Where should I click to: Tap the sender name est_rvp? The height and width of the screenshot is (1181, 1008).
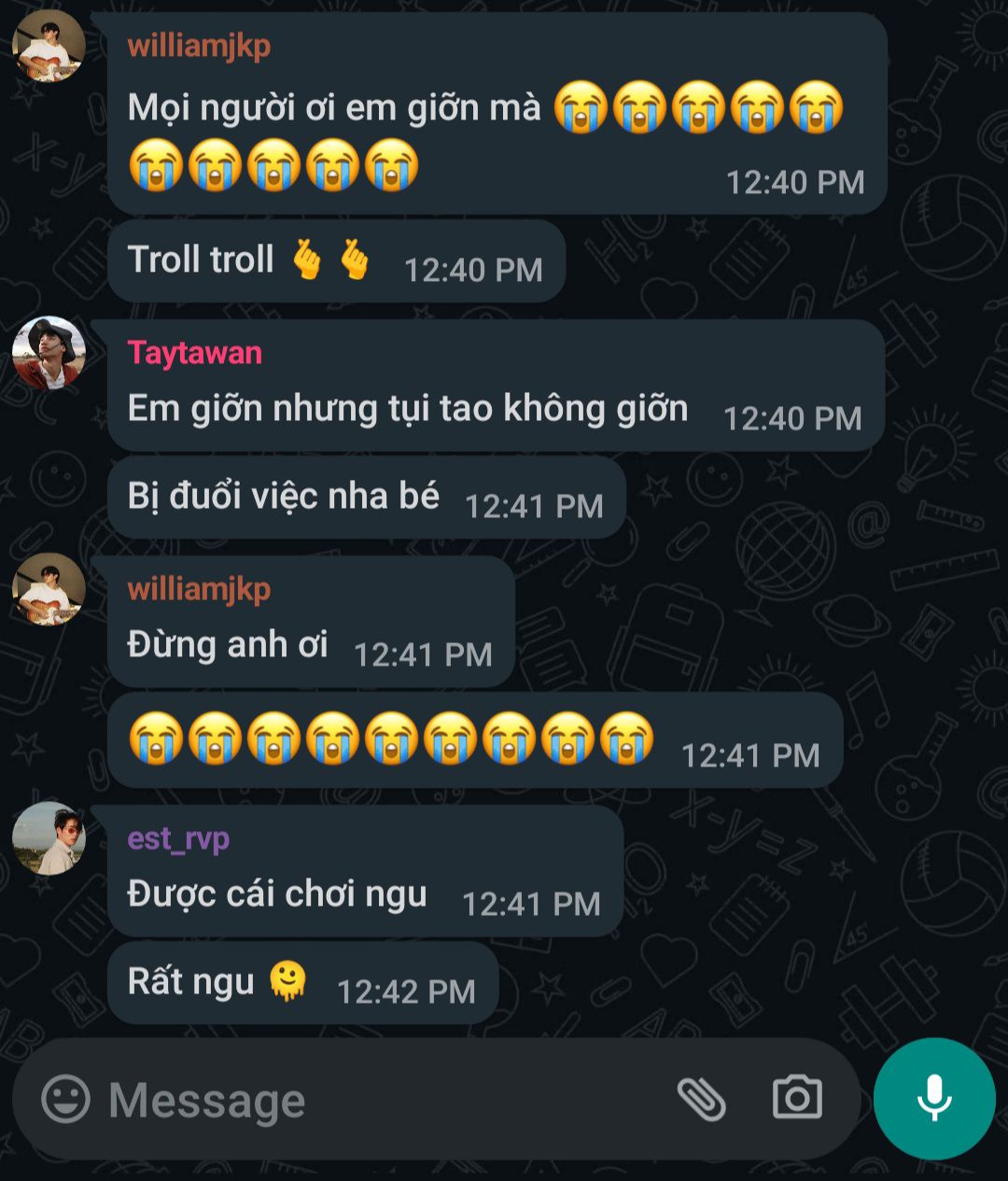tap(178, 838)
